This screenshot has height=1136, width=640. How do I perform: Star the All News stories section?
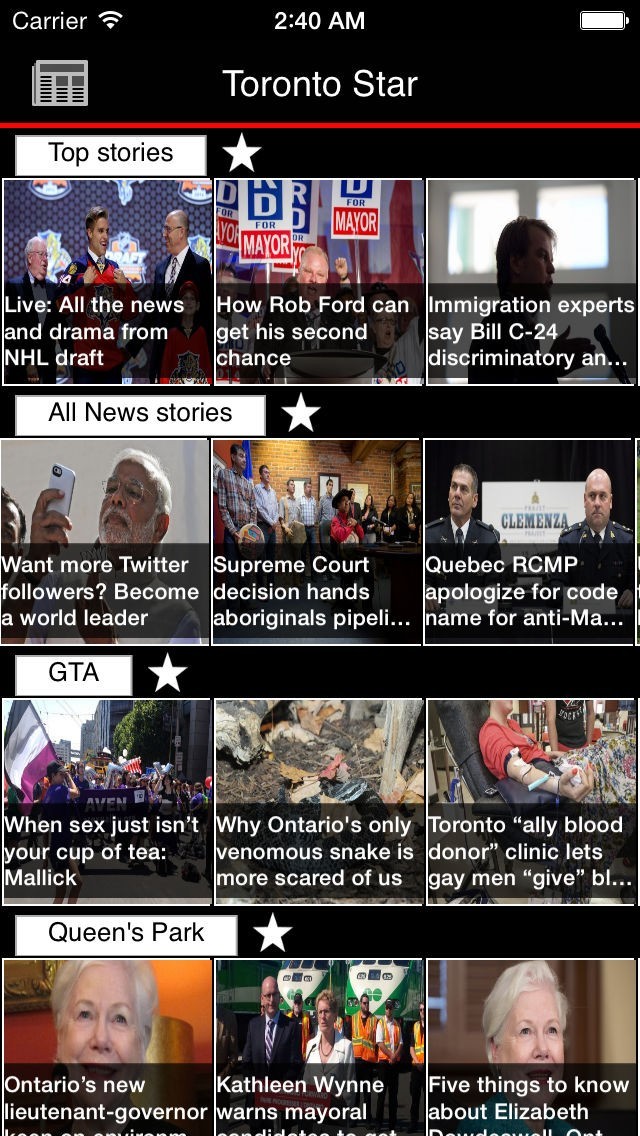coord(300,413)
